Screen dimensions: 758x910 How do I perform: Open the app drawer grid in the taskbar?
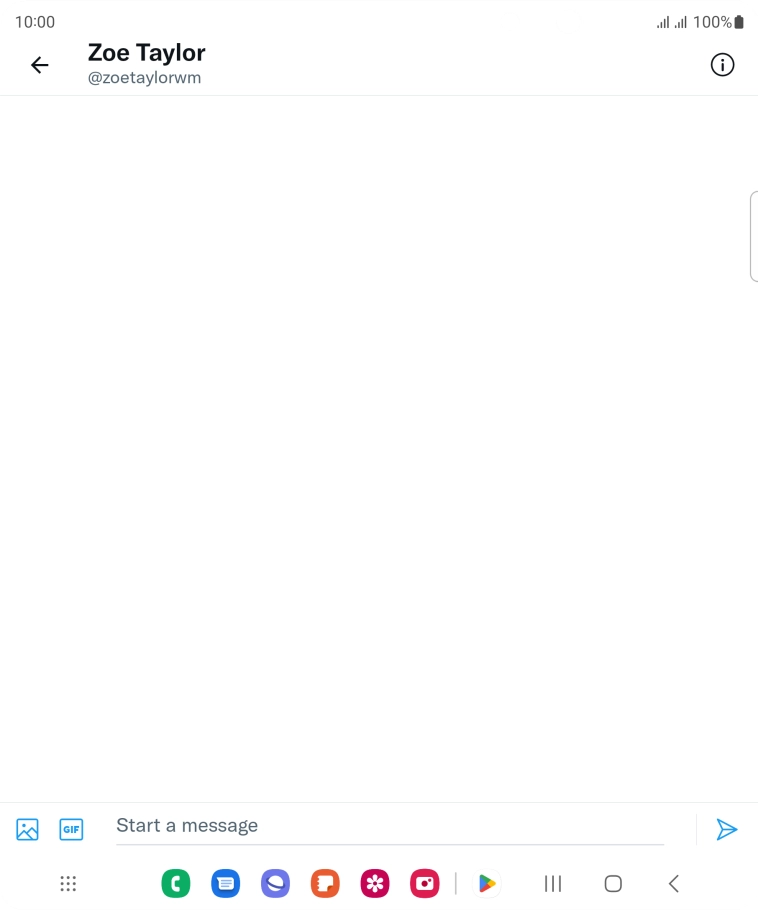(x=68, y=884)
